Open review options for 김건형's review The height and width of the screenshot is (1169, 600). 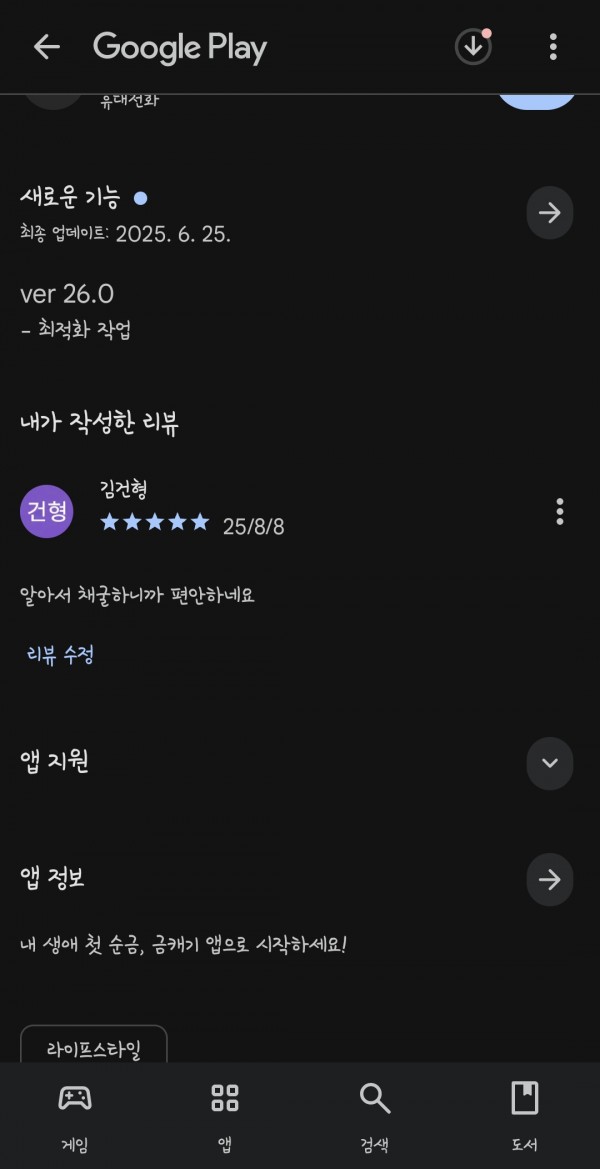click(x=560, y=511)
